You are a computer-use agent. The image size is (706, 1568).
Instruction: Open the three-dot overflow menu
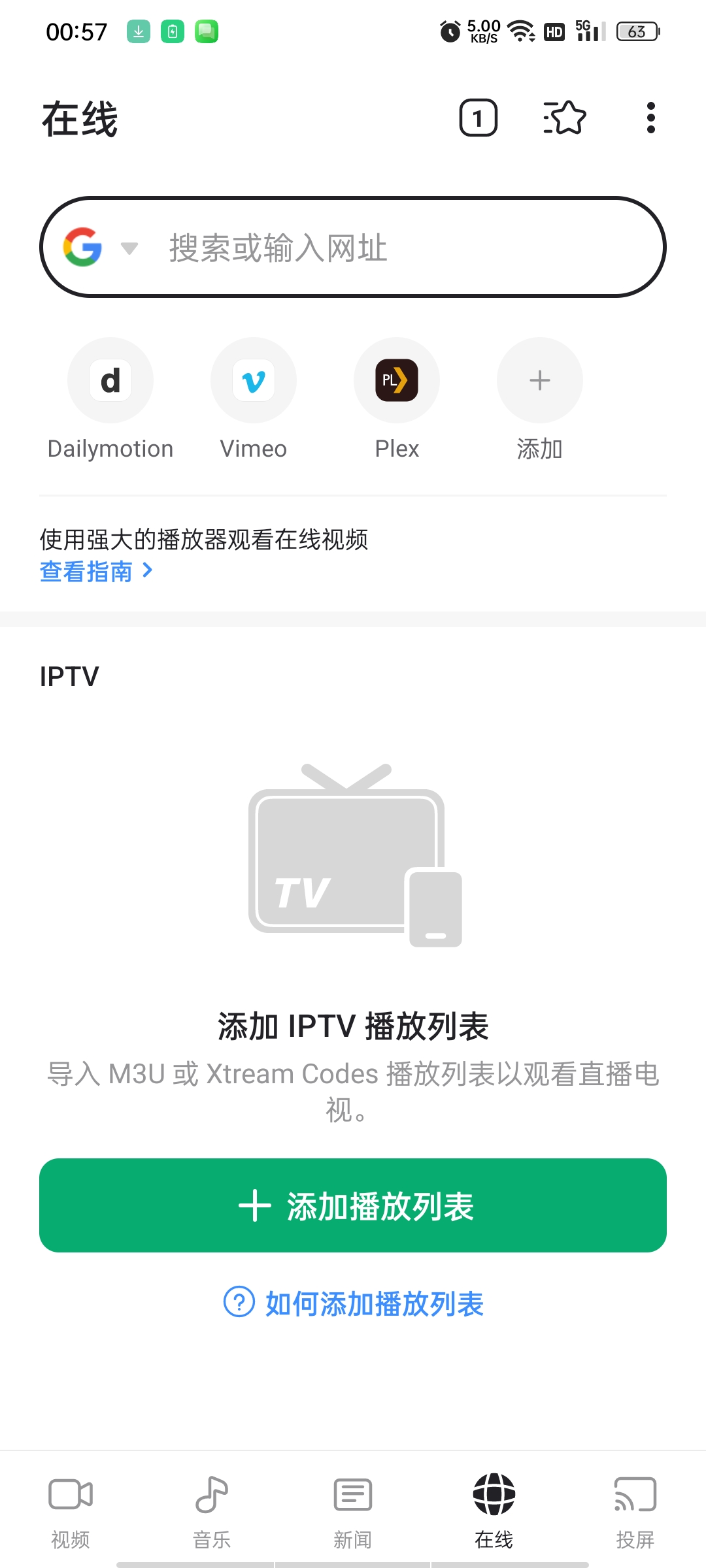coord(650,118)
